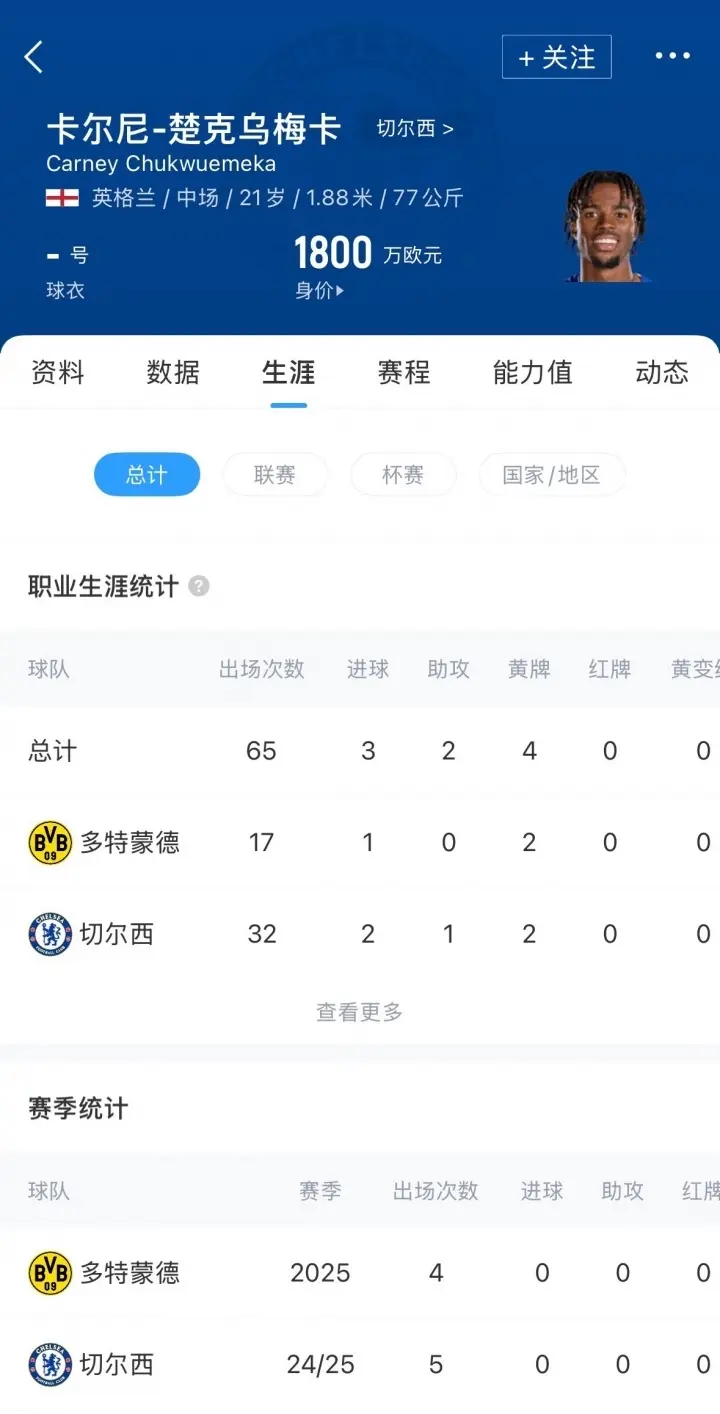Switch to the 数据 tab
The height and width of the screenshot is (1414, 720).
click(172, 373)
